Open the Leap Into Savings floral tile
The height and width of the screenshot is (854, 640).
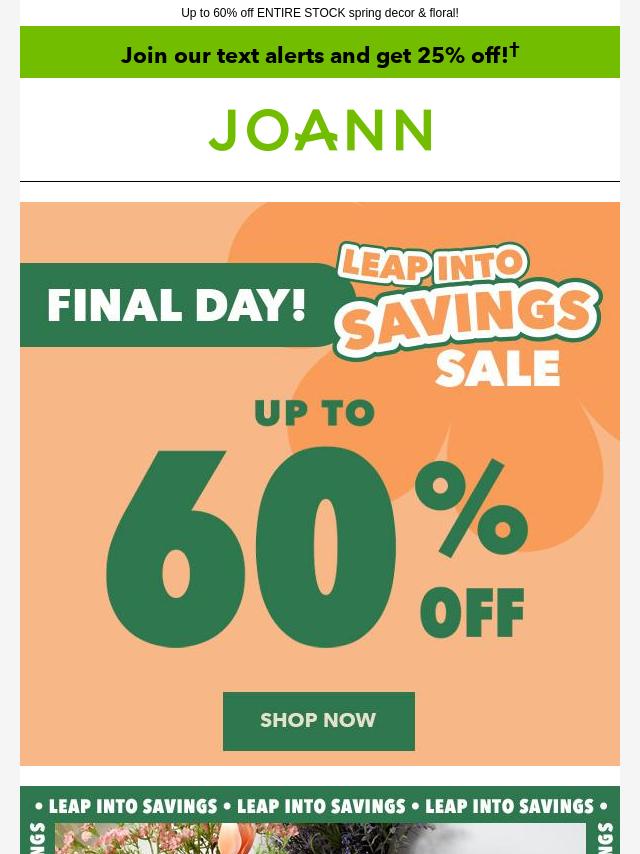pyautogui.click(x=319, y=825)
